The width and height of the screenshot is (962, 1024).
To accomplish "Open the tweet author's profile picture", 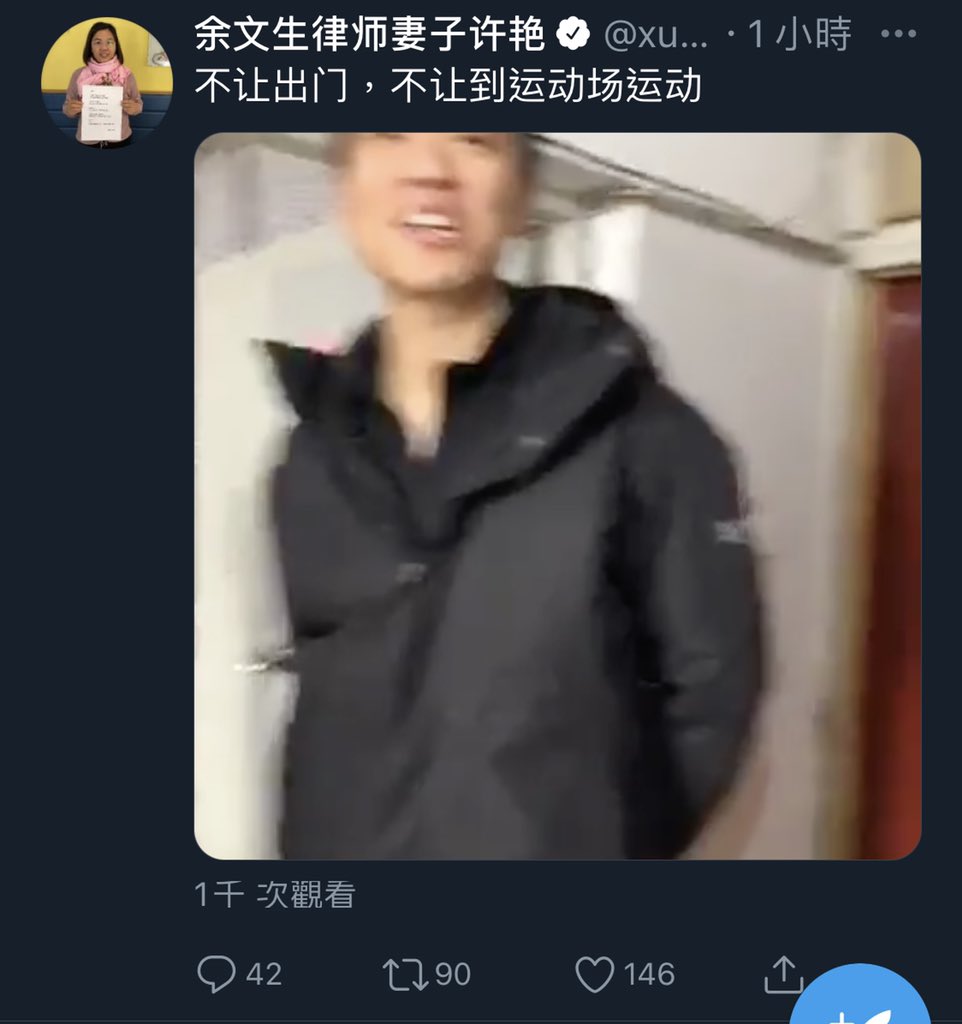I will [106, 83].
